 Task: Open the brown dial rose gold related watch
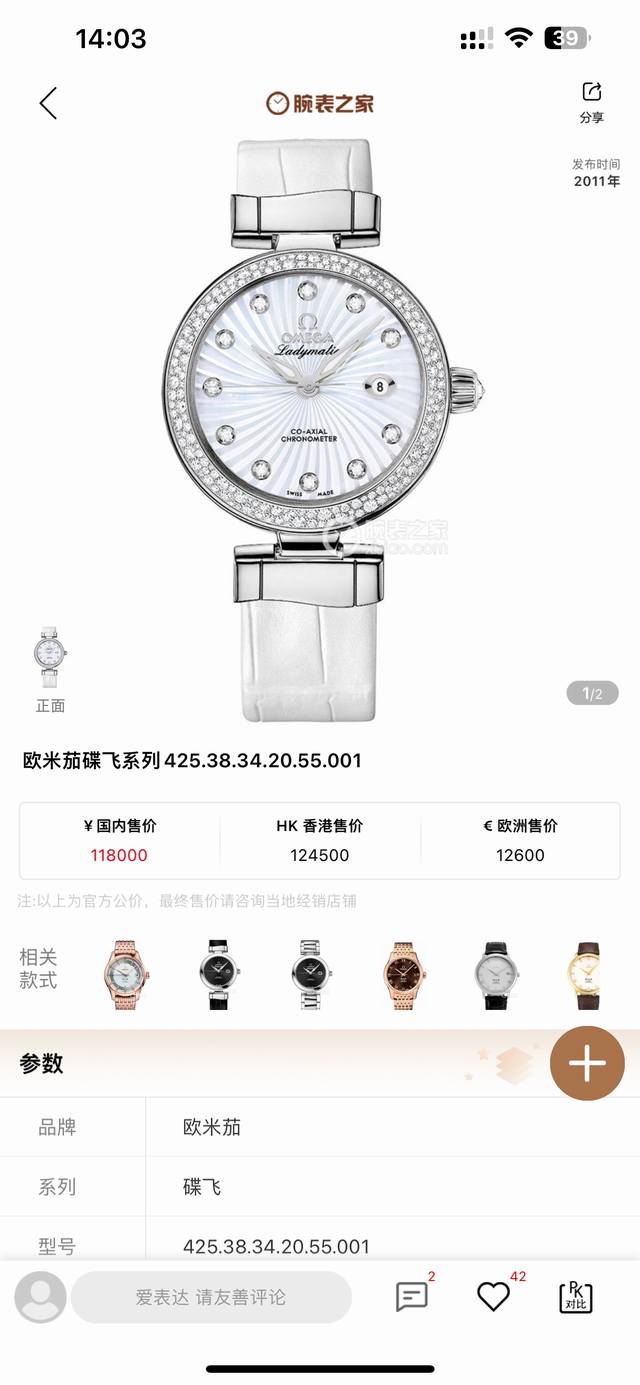[x=403, y=975]
